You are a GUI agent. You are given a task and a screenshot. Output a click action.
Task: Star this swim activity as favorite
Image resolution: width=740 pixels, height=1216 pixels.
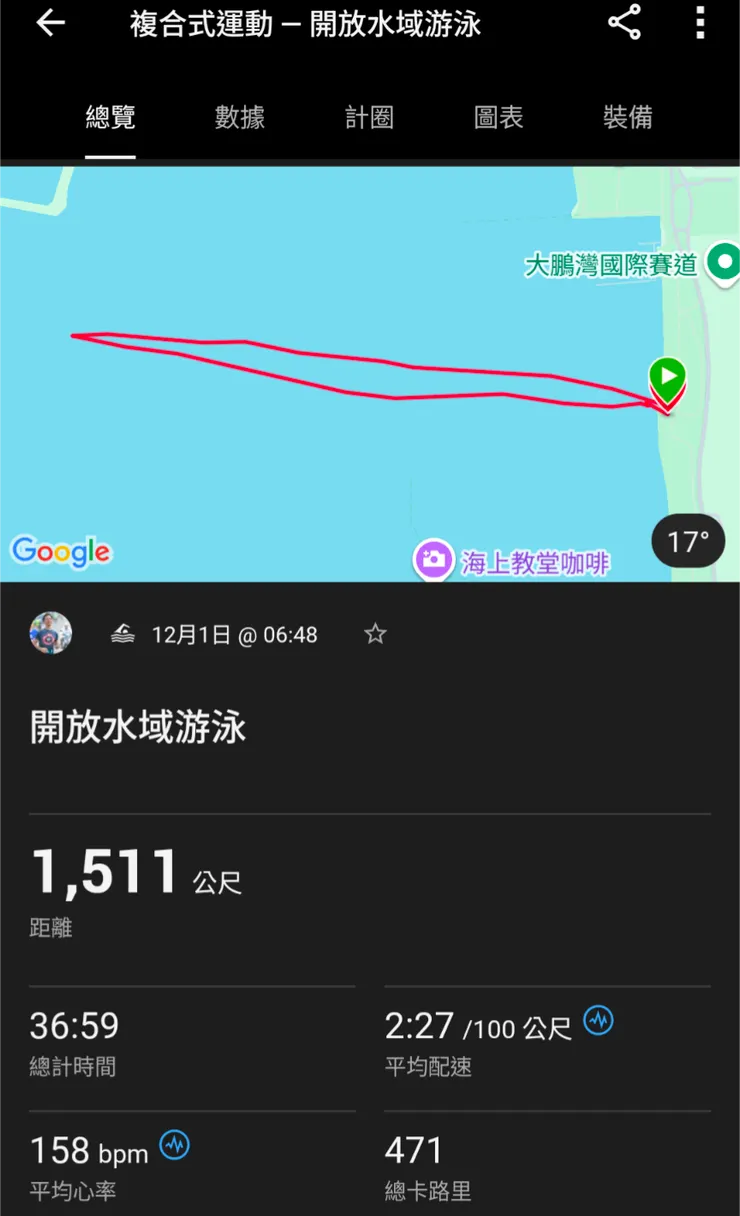click(x=375, y=632)
